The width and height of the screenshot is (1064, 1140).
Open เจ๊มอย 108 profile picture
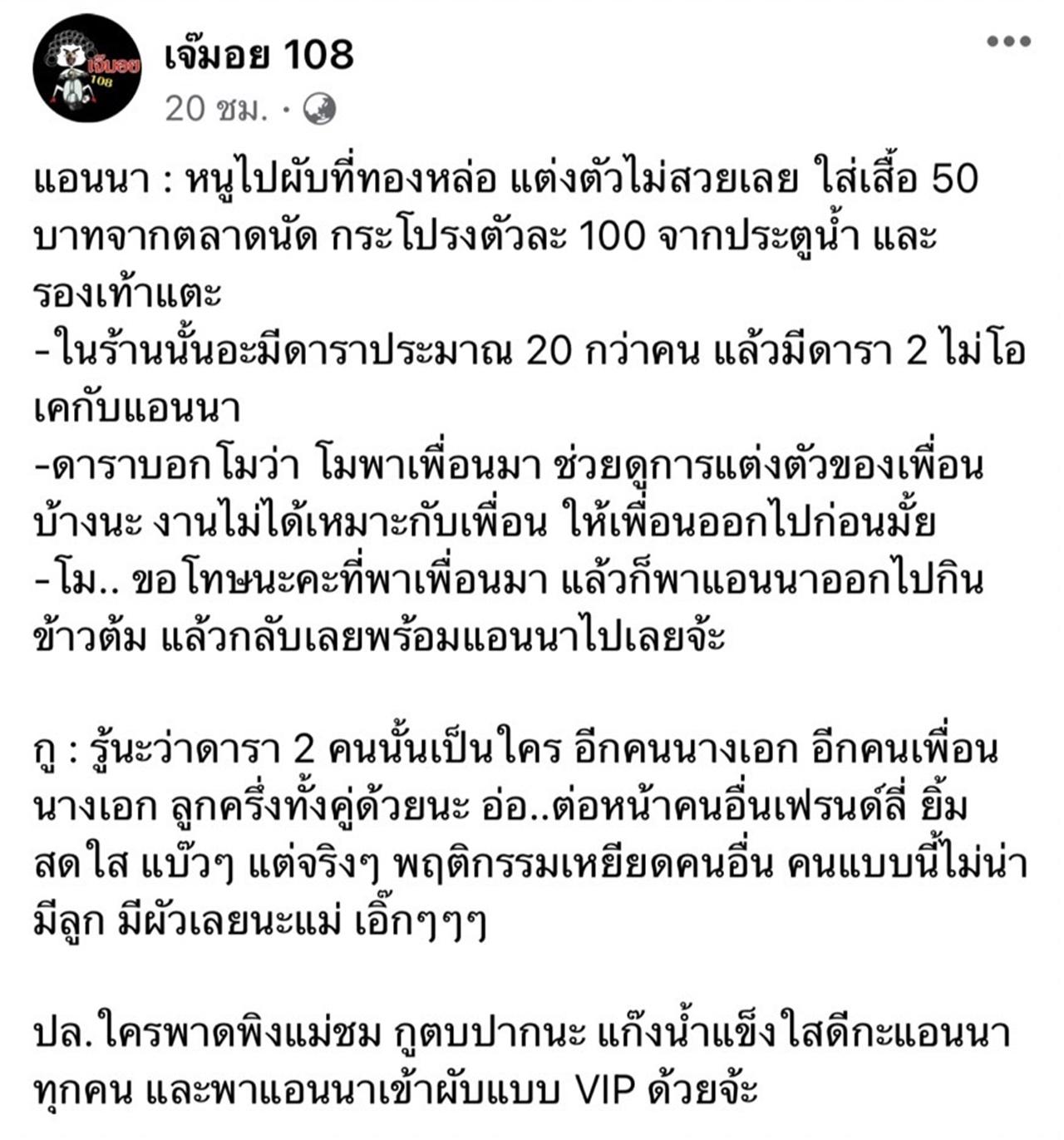[x=86, y=68]
